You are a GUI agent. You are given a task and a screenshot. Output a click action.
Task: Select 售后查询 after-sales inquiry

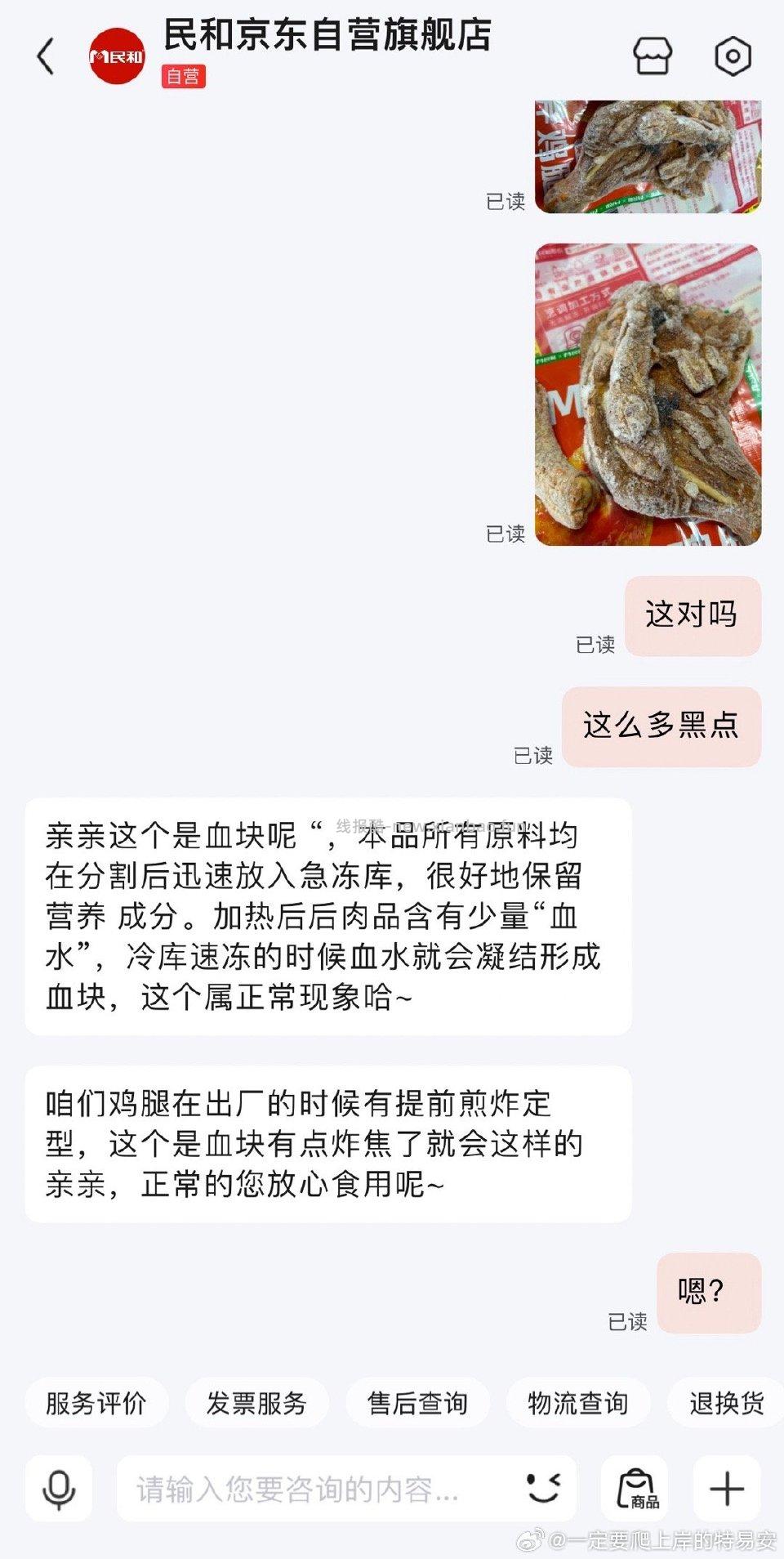coord(416,1403)
